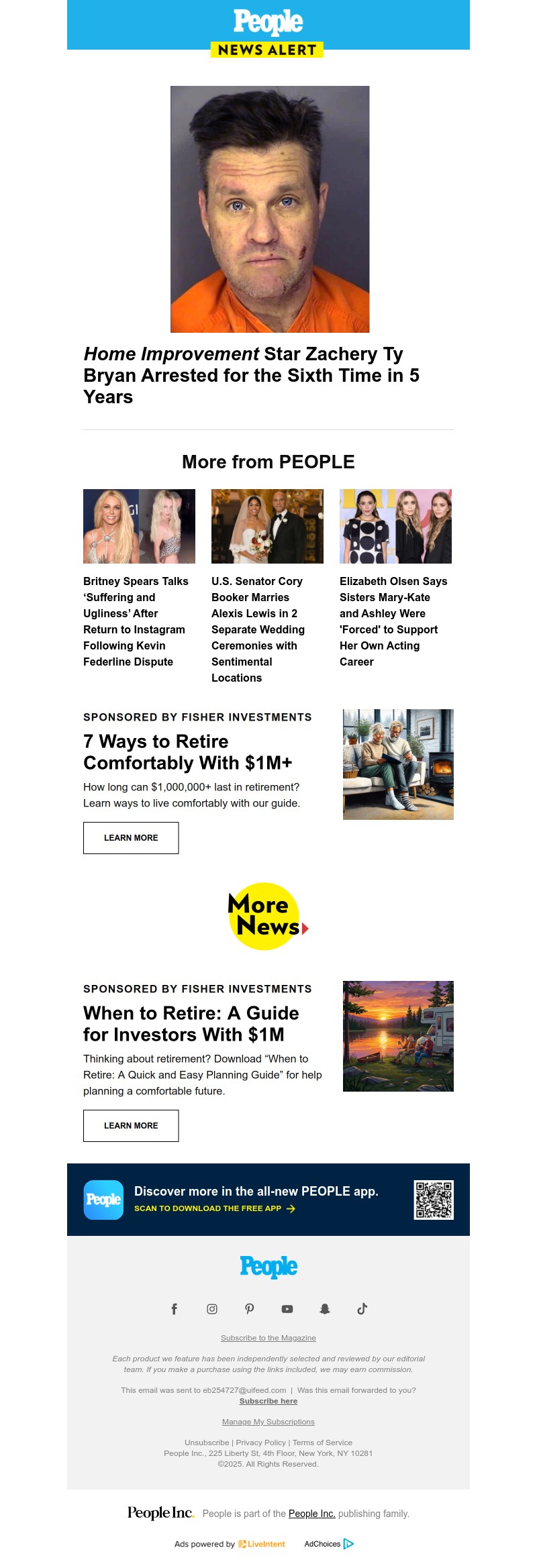The width and height of the screenshot is (537, 1568).
Task: Click the 'Subscribe here' forwarded email link
Action: tap(268, 1401)
